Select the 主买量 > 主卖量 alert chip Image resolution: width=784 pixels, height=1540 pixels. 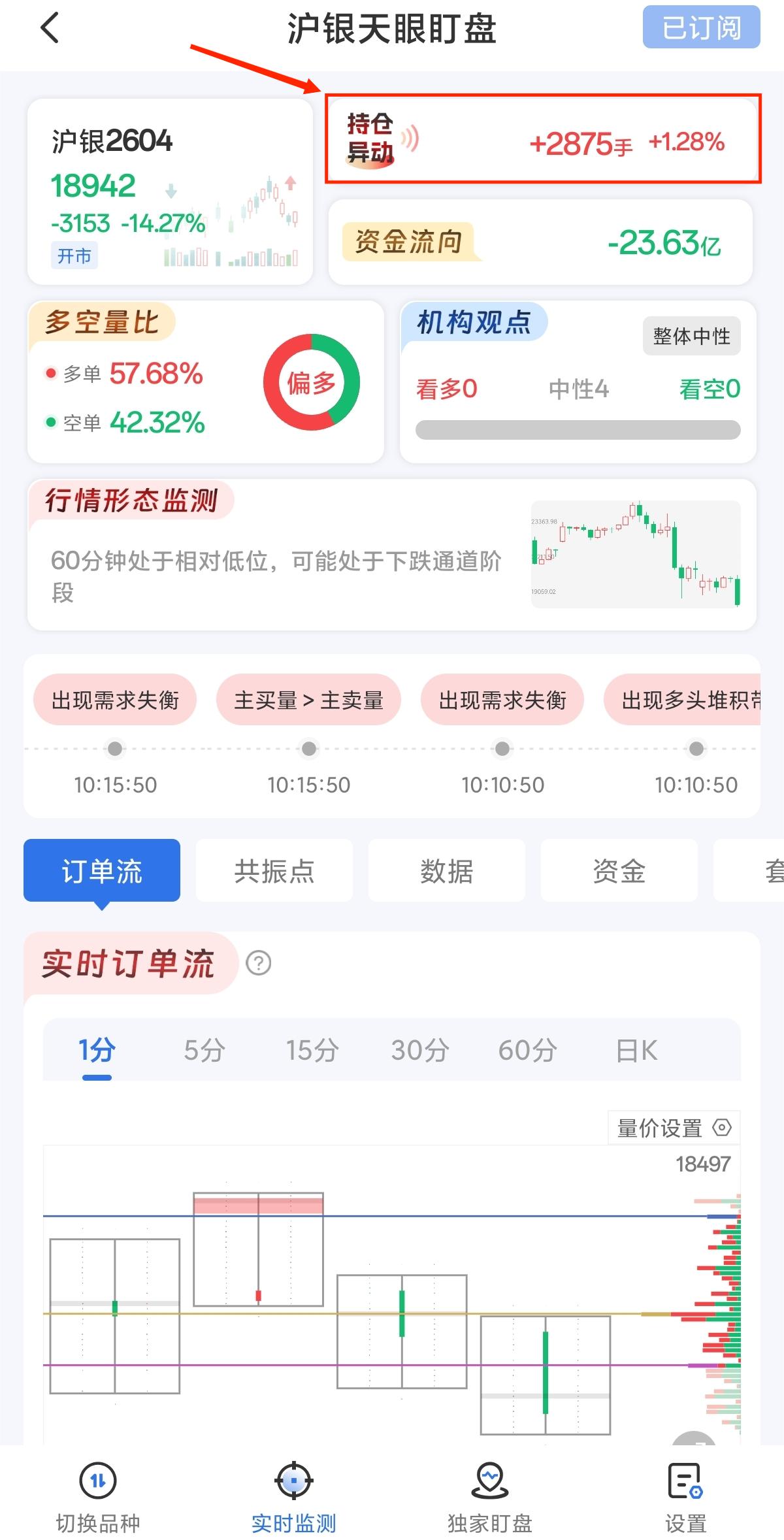308,700
